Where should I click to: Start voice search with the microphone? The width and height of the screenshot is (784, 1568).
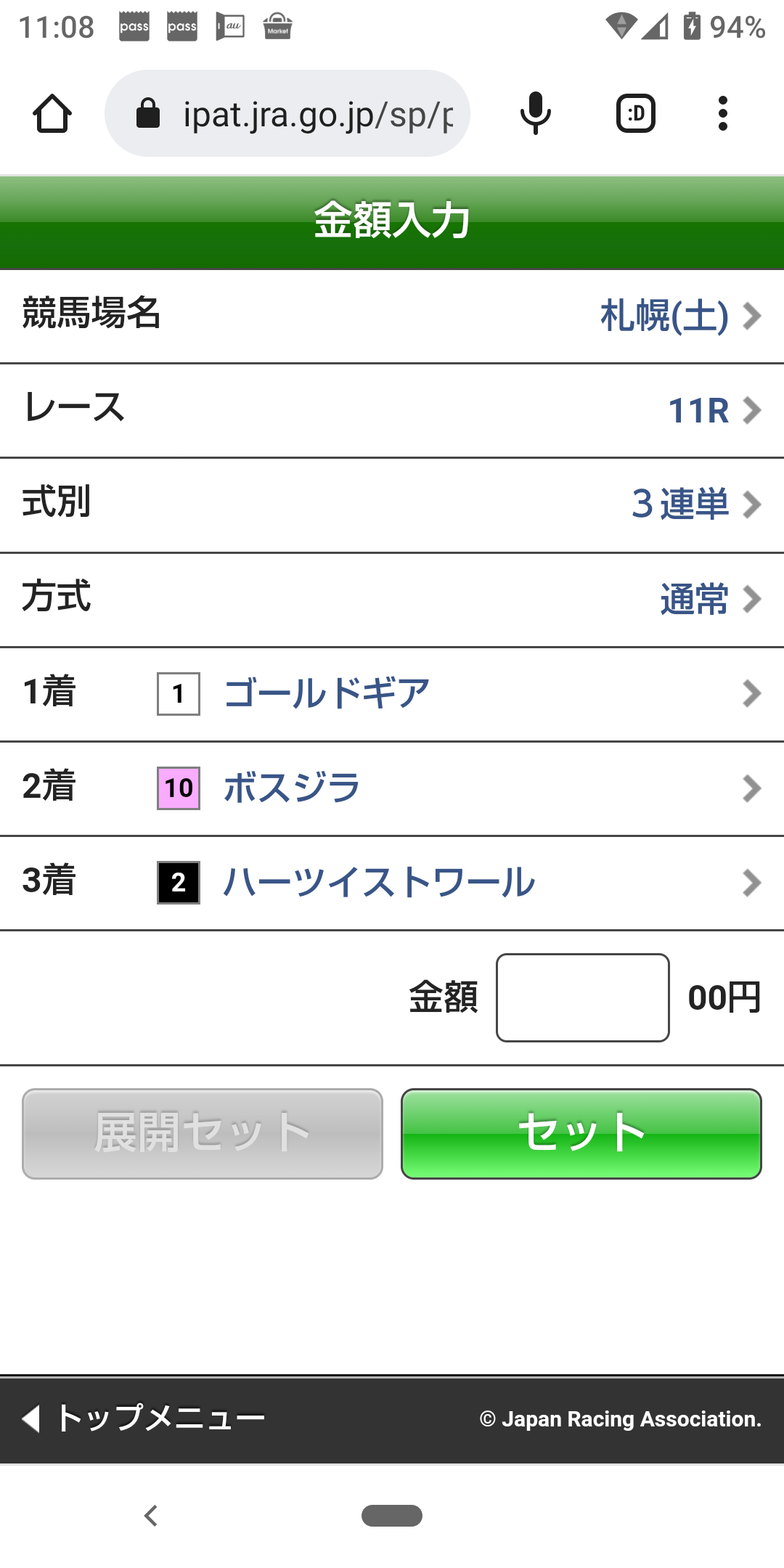(536, 114)
